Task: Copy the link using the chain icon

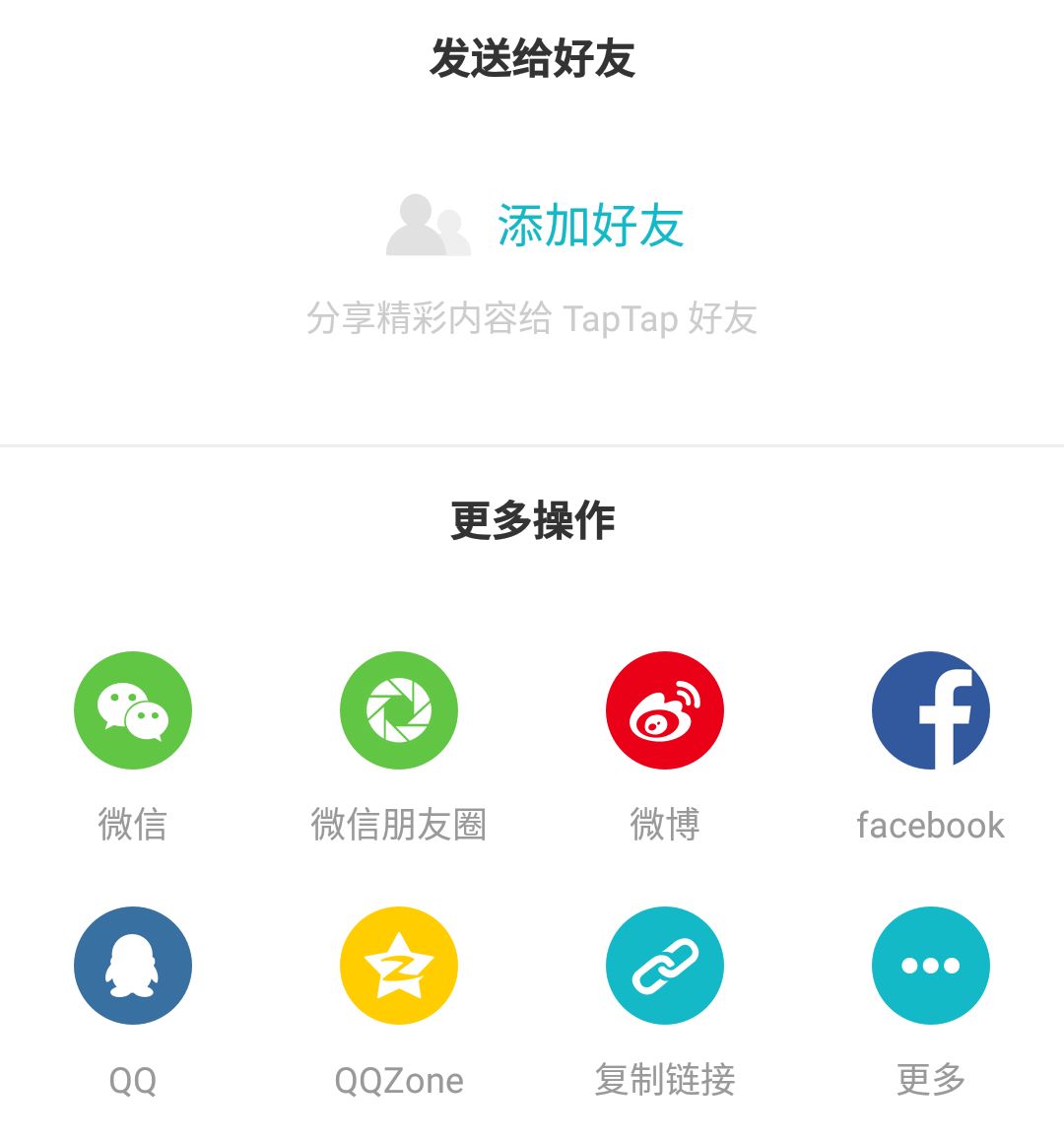Action: coord(665,965)
